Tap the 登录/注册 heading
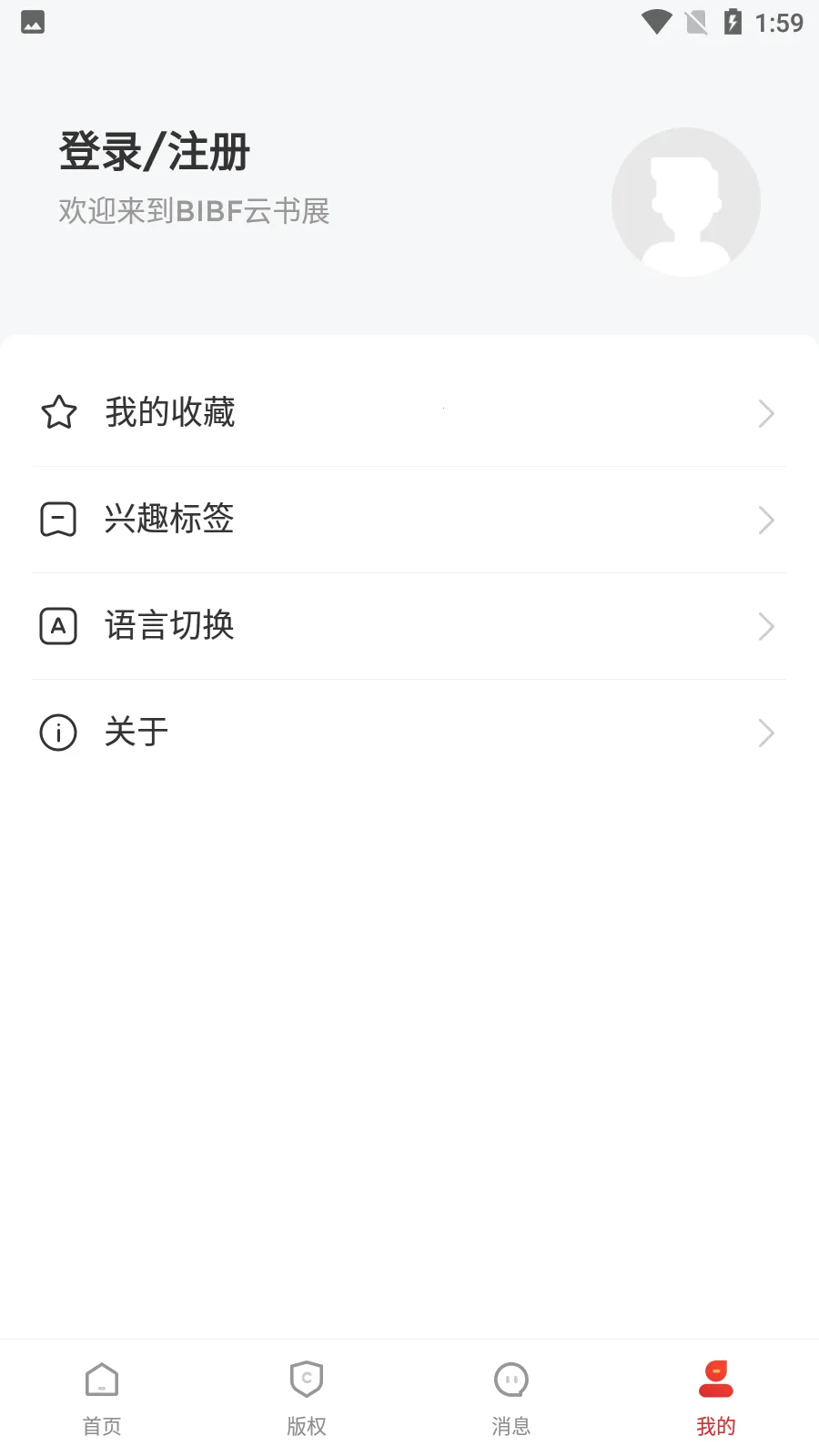The image size is (819, 1456). 154,151
